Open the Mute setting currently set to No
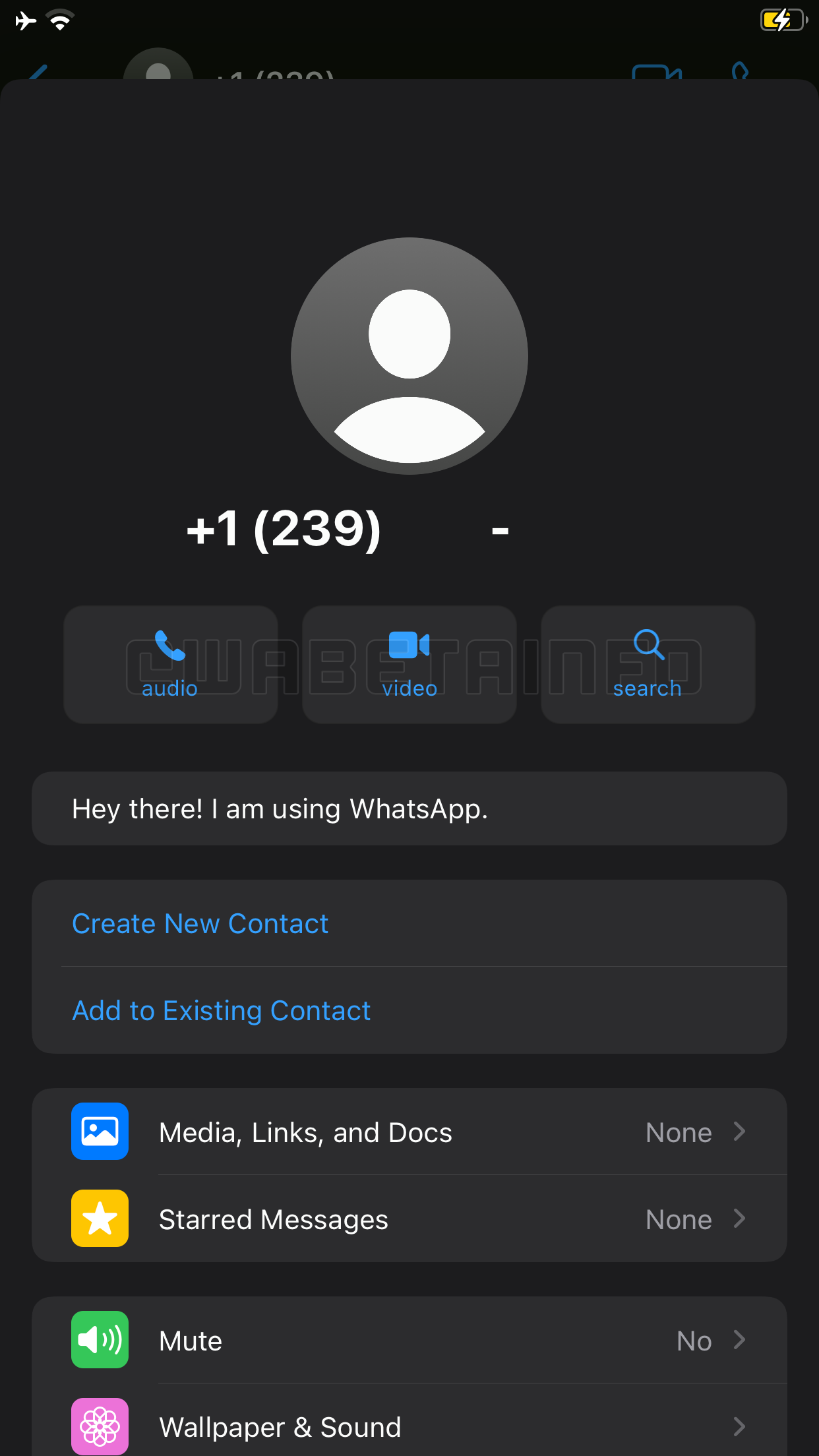Viewport: 819px width, 1456px height. point(409,1340)
